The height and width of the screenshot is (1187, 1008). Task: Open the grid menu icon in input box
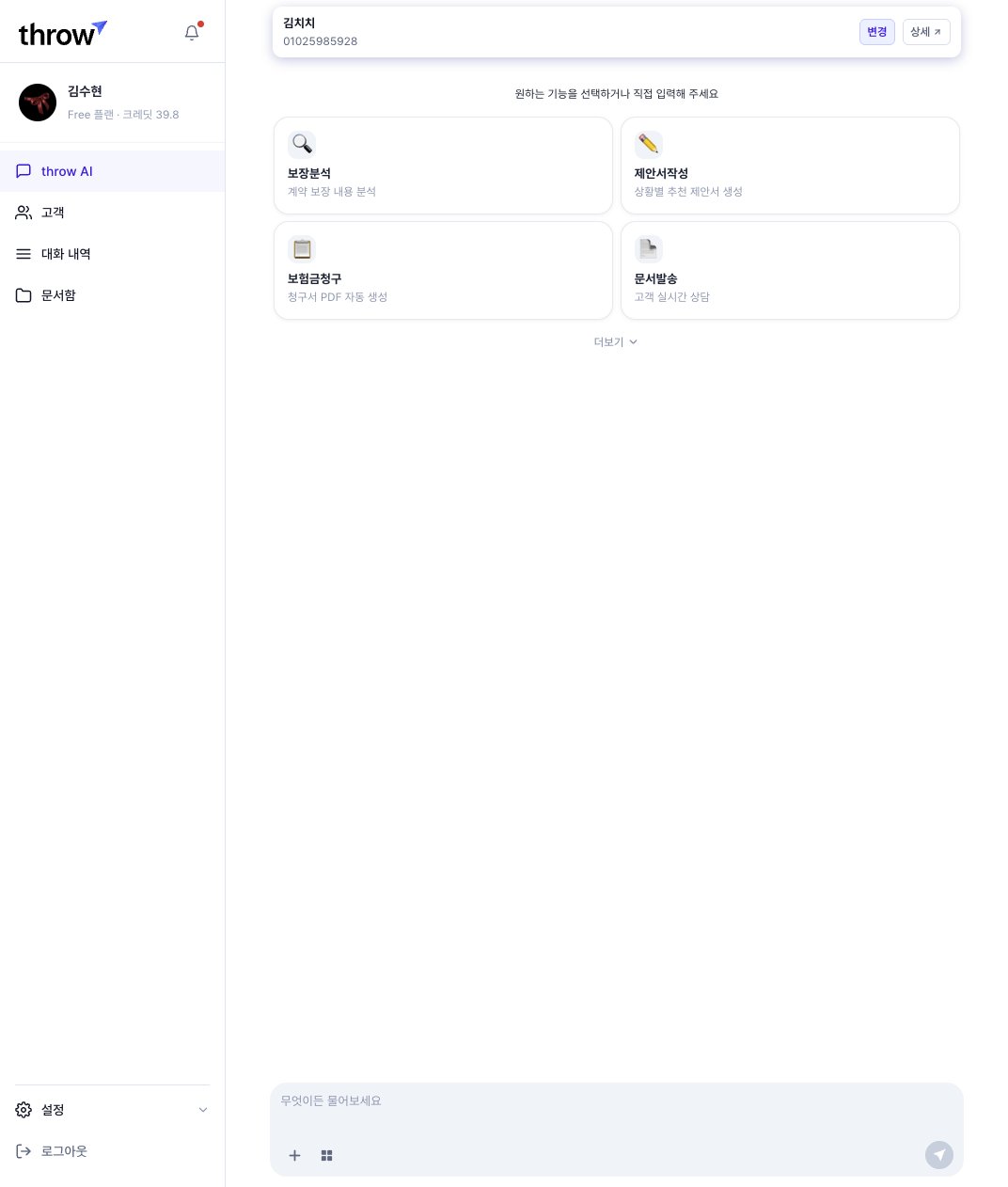327,1156
